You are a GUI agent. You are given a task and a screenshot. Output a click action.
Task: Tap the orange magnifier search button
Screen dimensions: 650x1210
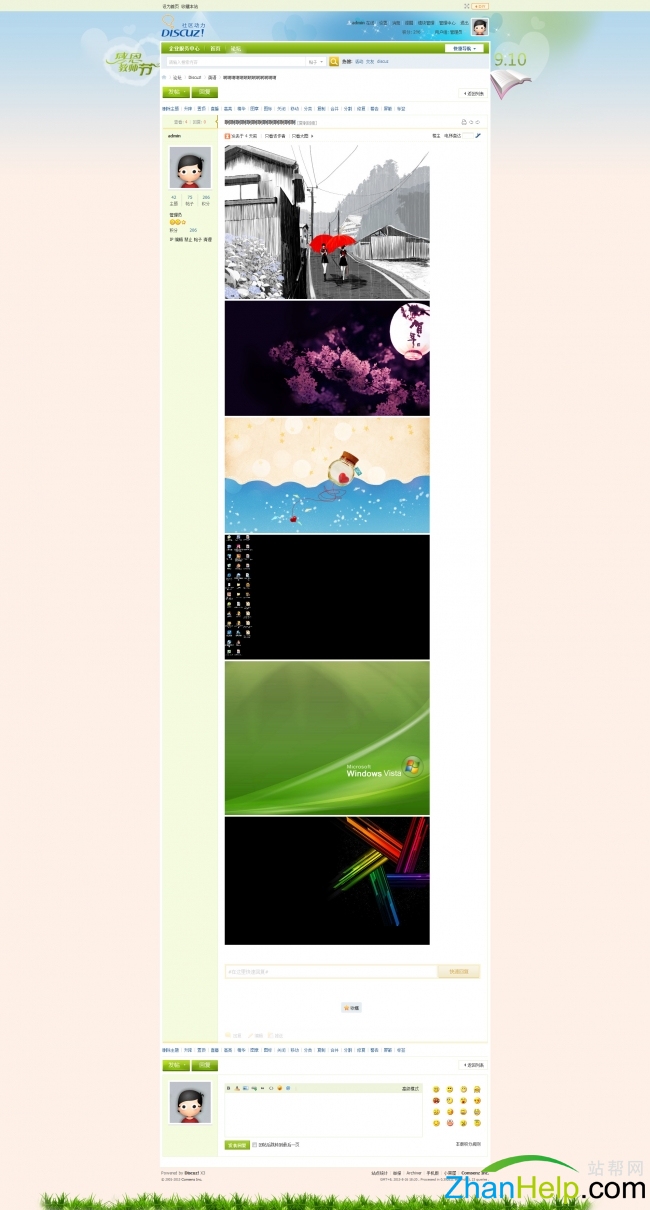[334, 62]
